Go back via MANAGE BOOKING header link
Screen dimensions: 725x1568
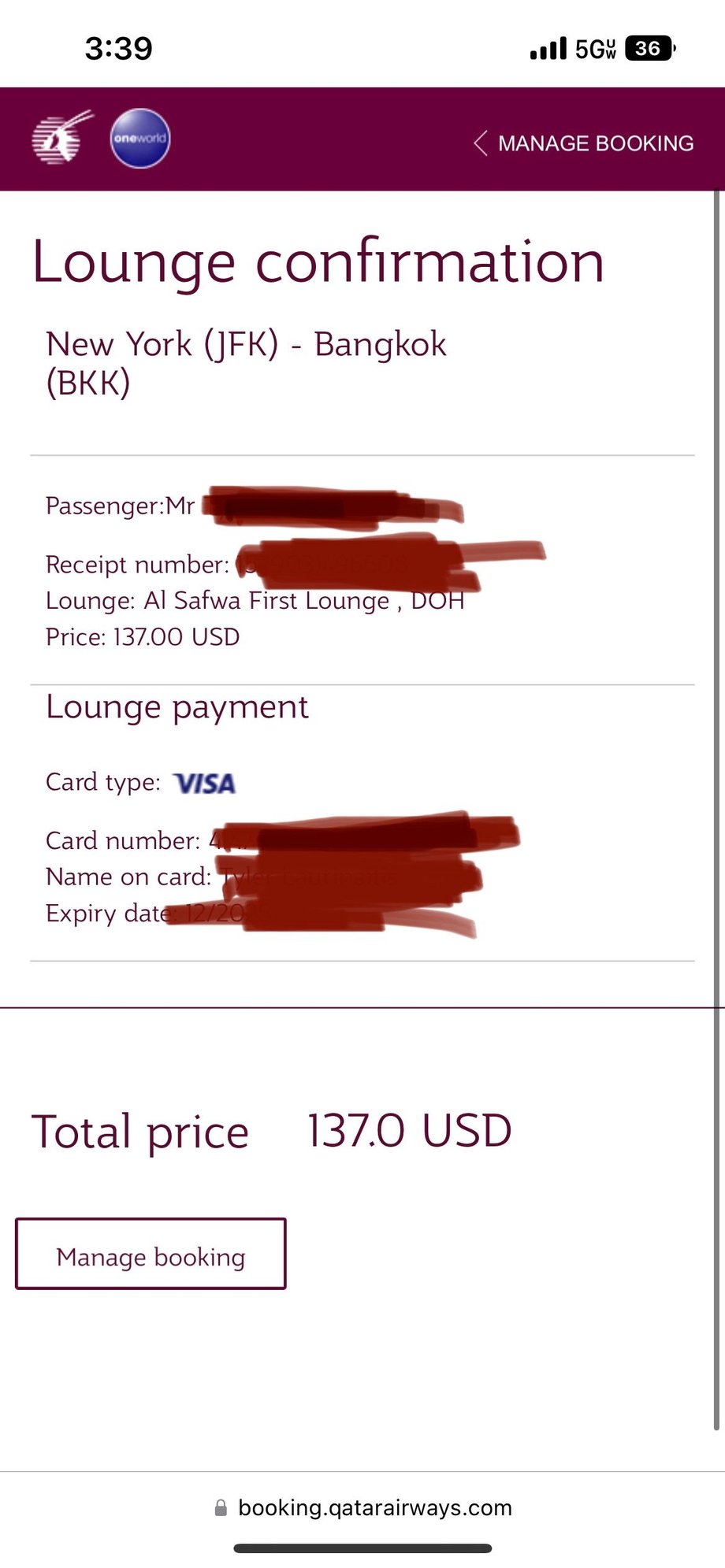tap(583, 143)
